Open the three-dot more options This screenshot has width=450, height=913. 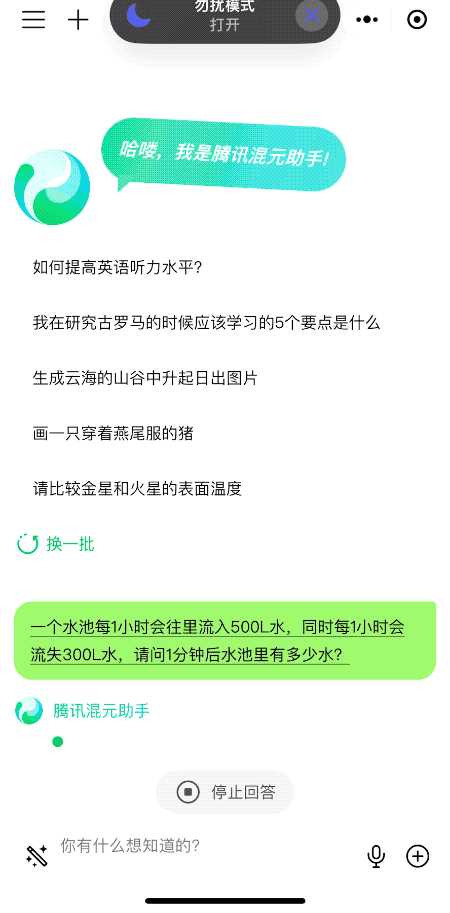tap(367, 19)
